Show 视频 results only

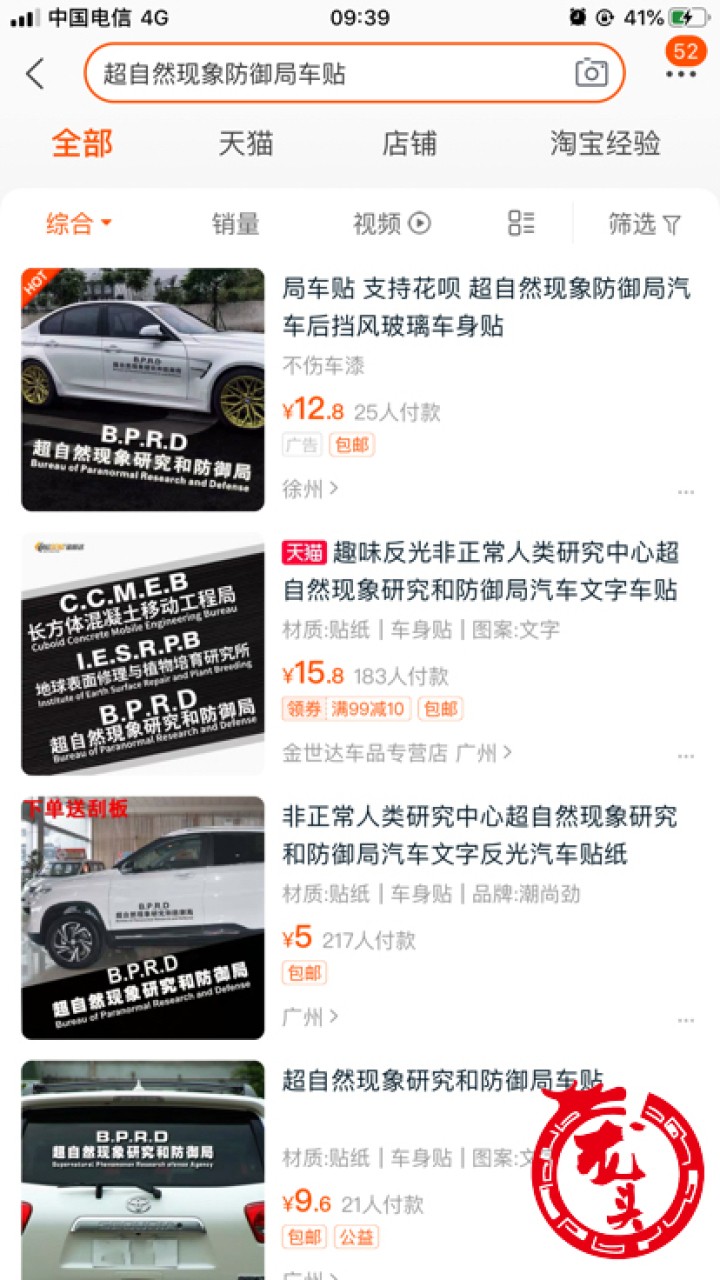click(391, 224)
